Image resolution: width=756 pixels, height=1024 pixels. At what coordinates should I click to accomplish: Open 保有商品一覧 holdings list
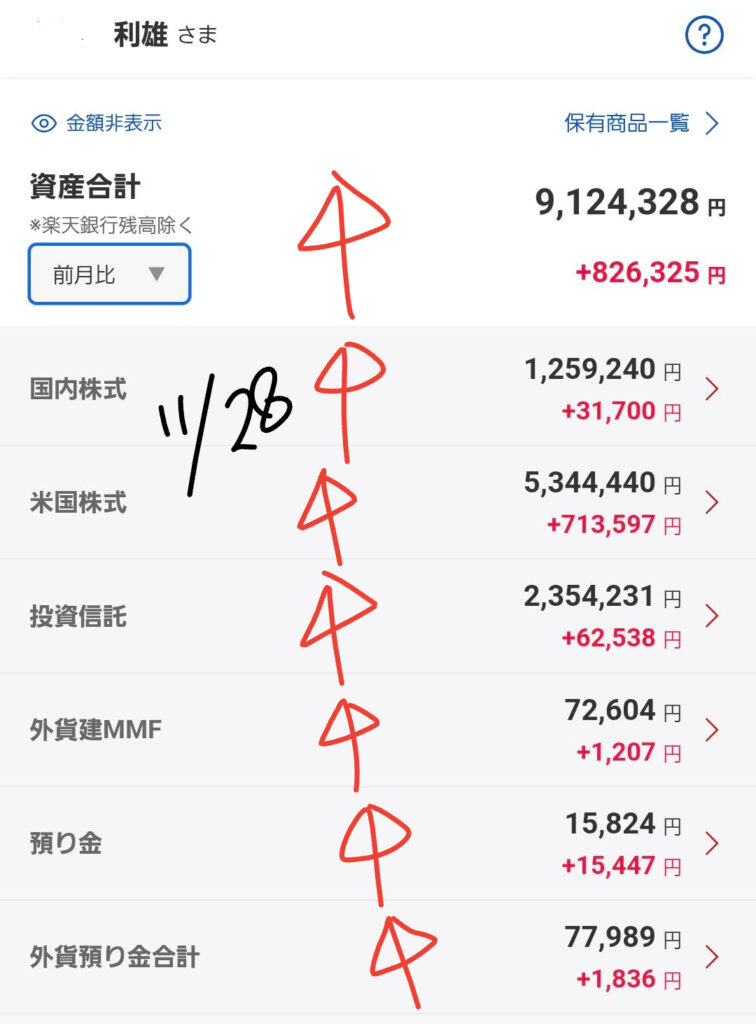pyautogui.click(x=641, y=123)
